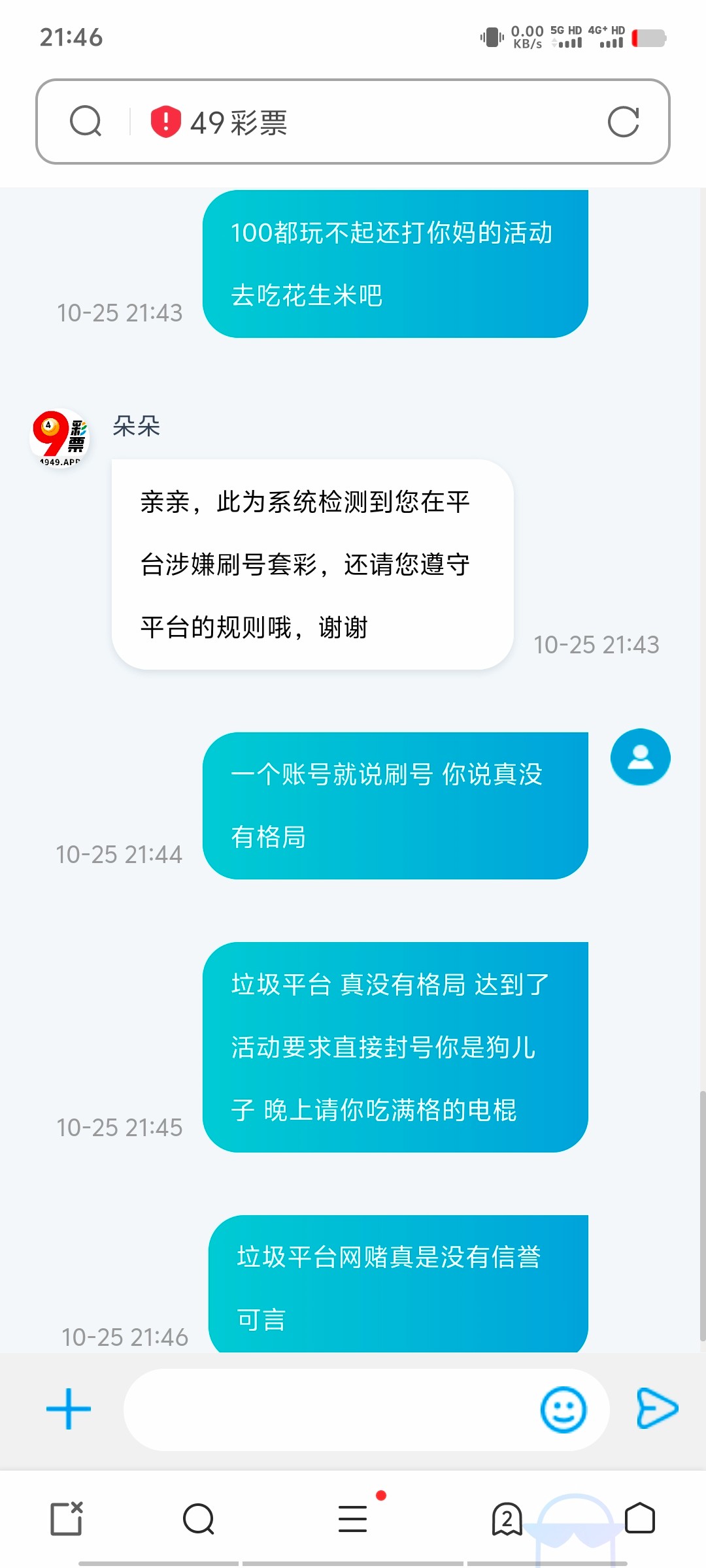The width and height of the screenshot is (706, 1568).
Task: Reload the page with the refresh icon
Action: 623,122
